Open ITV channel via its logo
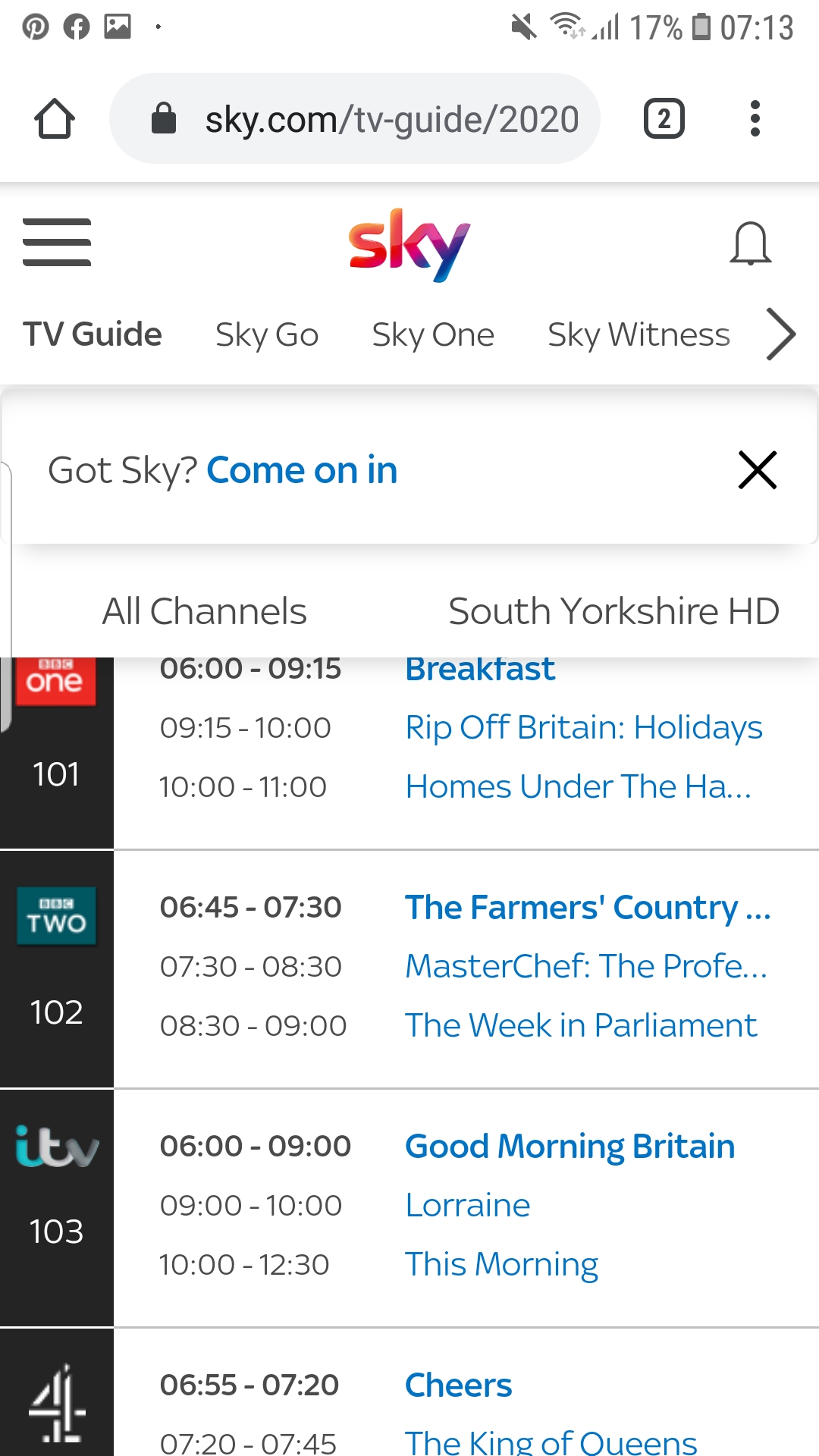This screenshot has width=819, height=1456. (x=55, y=1147)
